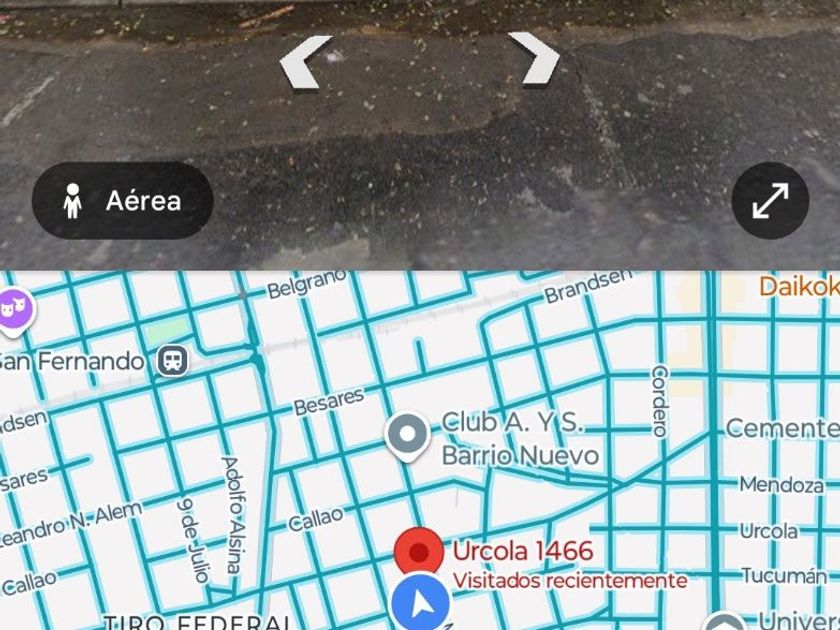Expand Street View to full screen

(770, 200)
